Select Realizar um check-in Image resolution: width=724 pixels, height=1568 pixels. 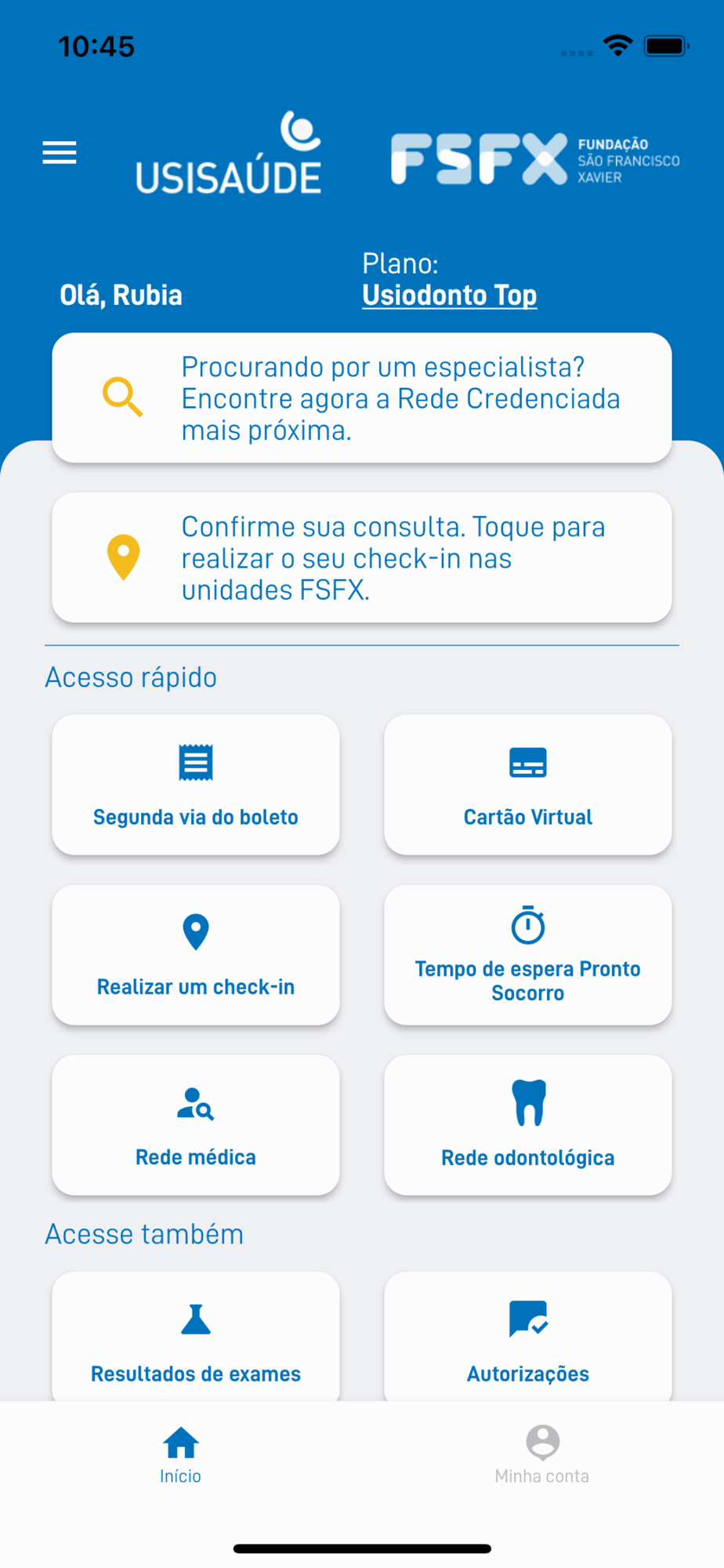[x=196, y=955]
